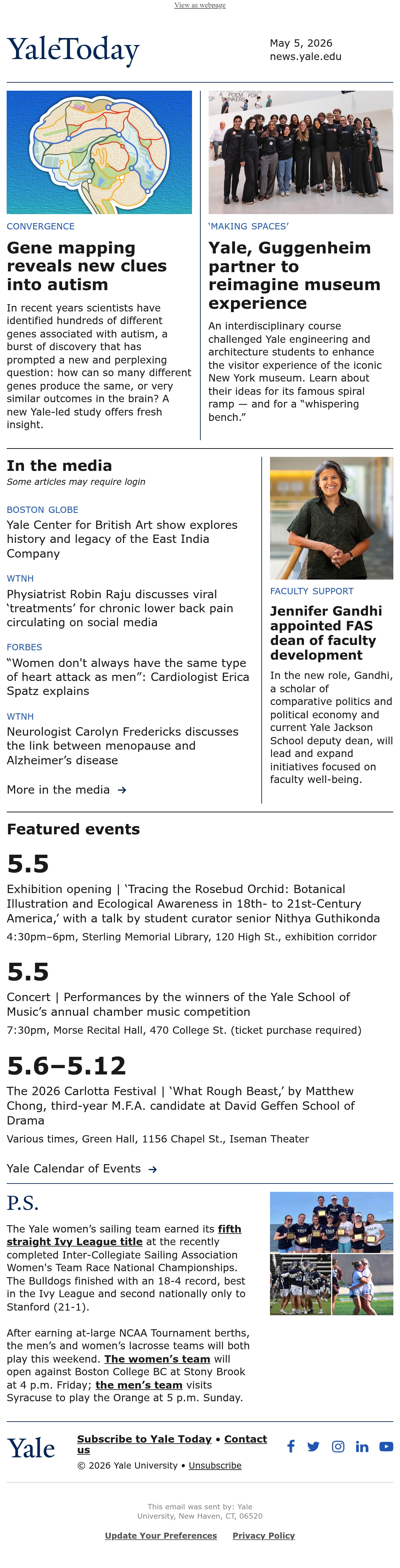Viewport: 400px width, 1568px height.
Task: Open the fifth straight Ivy League title link
Action: (x=124, y=1235)
